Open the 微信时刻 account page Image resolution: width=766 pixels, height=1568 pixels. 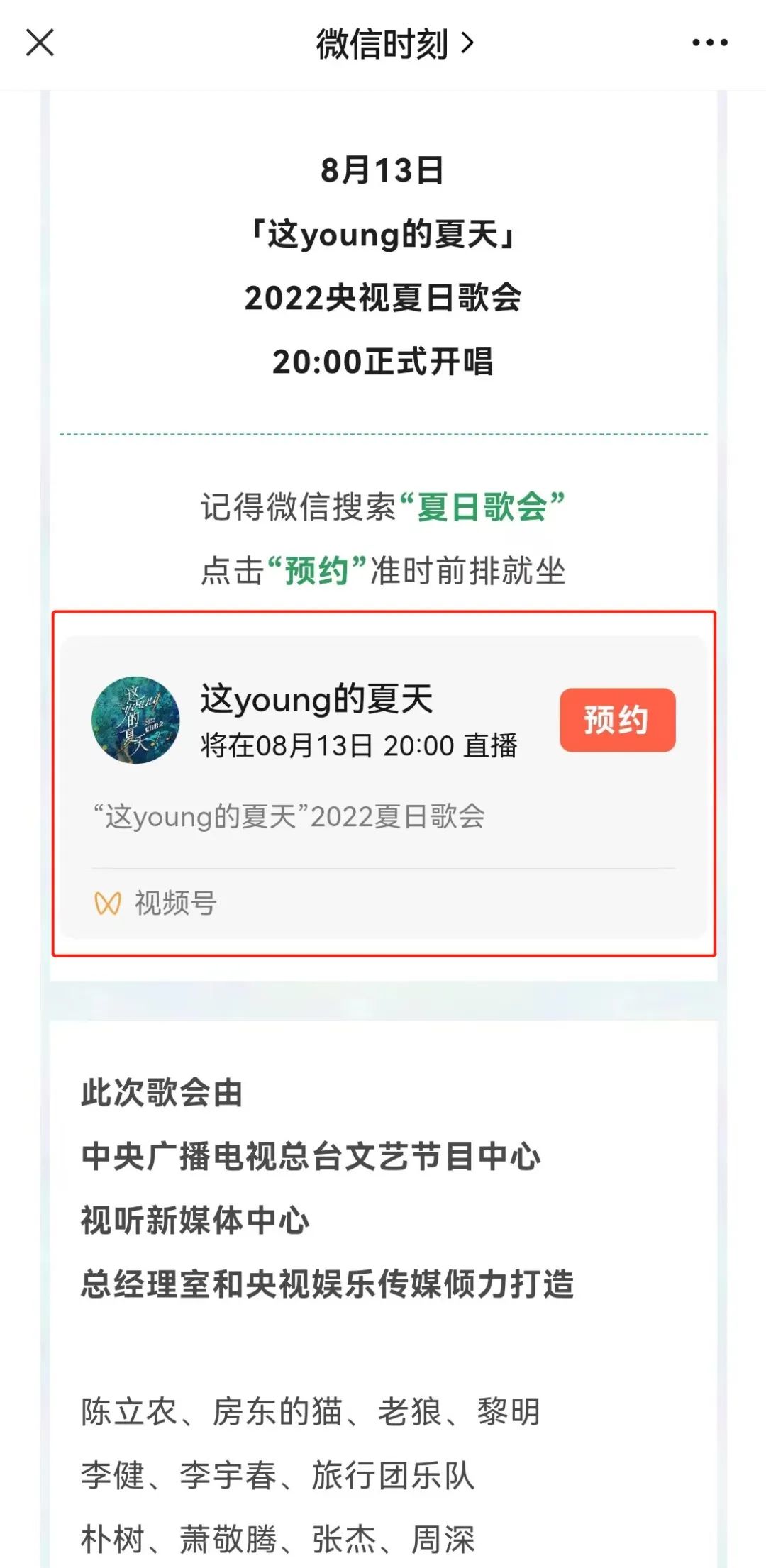[394, 44]
